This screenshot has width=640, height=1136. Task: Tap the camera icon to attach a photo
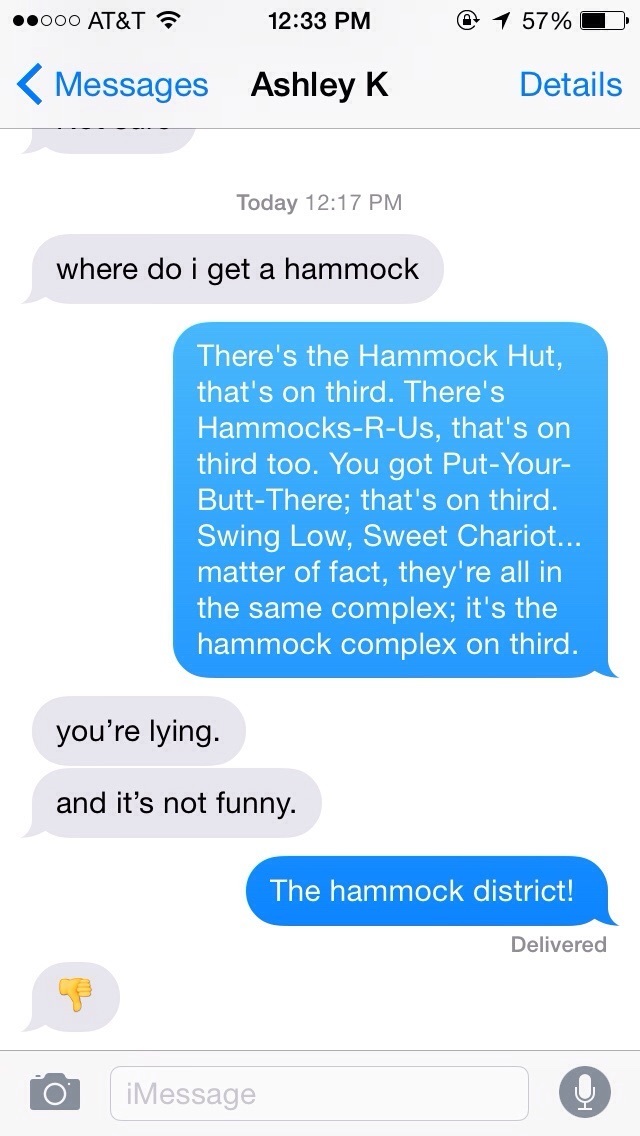[54, 1092]
